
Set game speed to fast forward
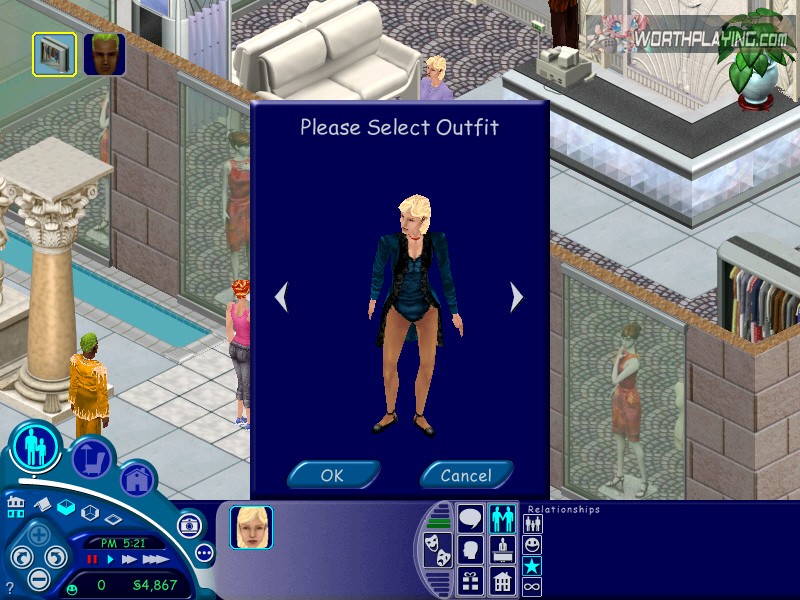click(129, 559)
